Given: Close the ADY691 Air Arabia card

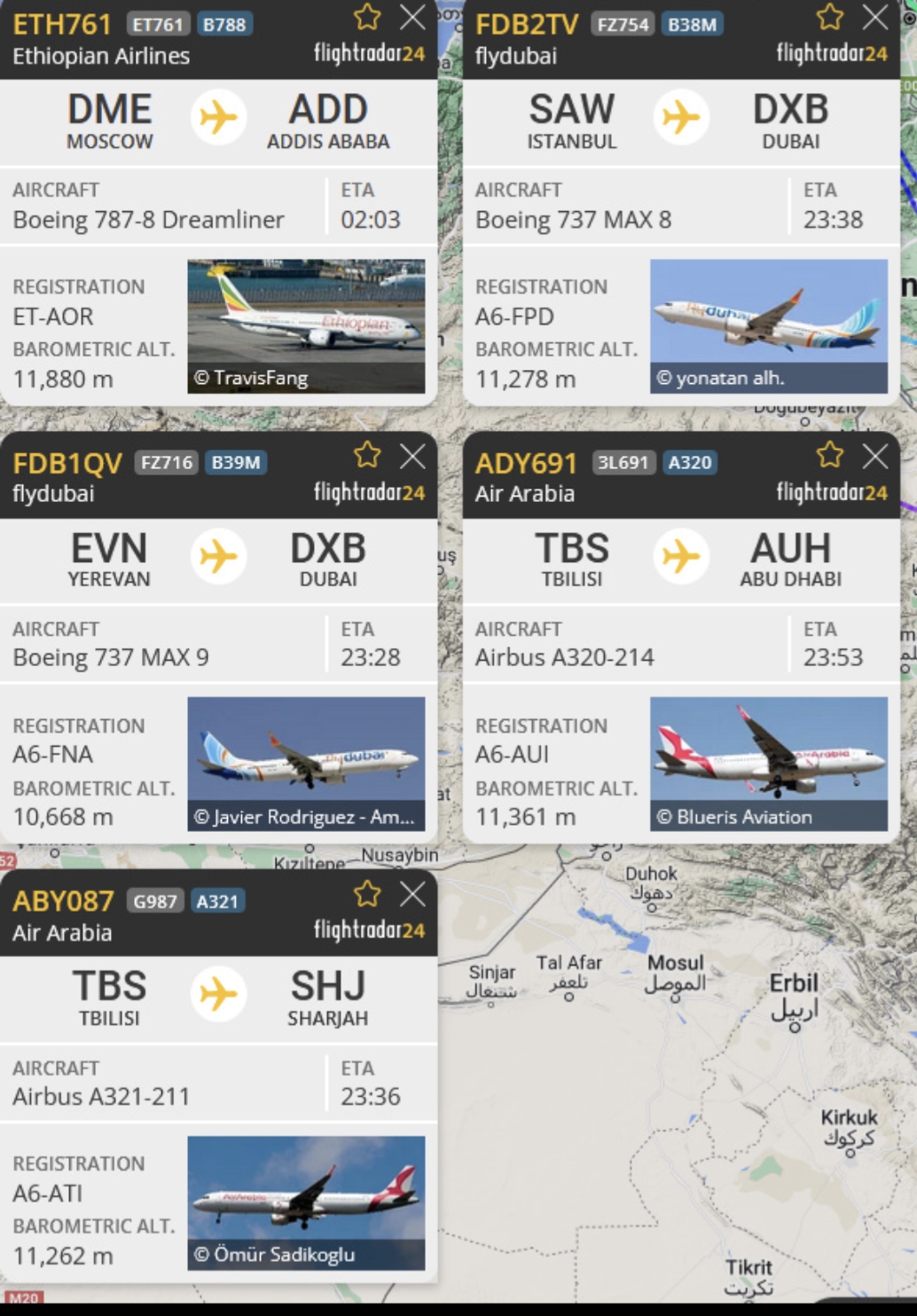Looking at the screenshot, I should point(875,456).
